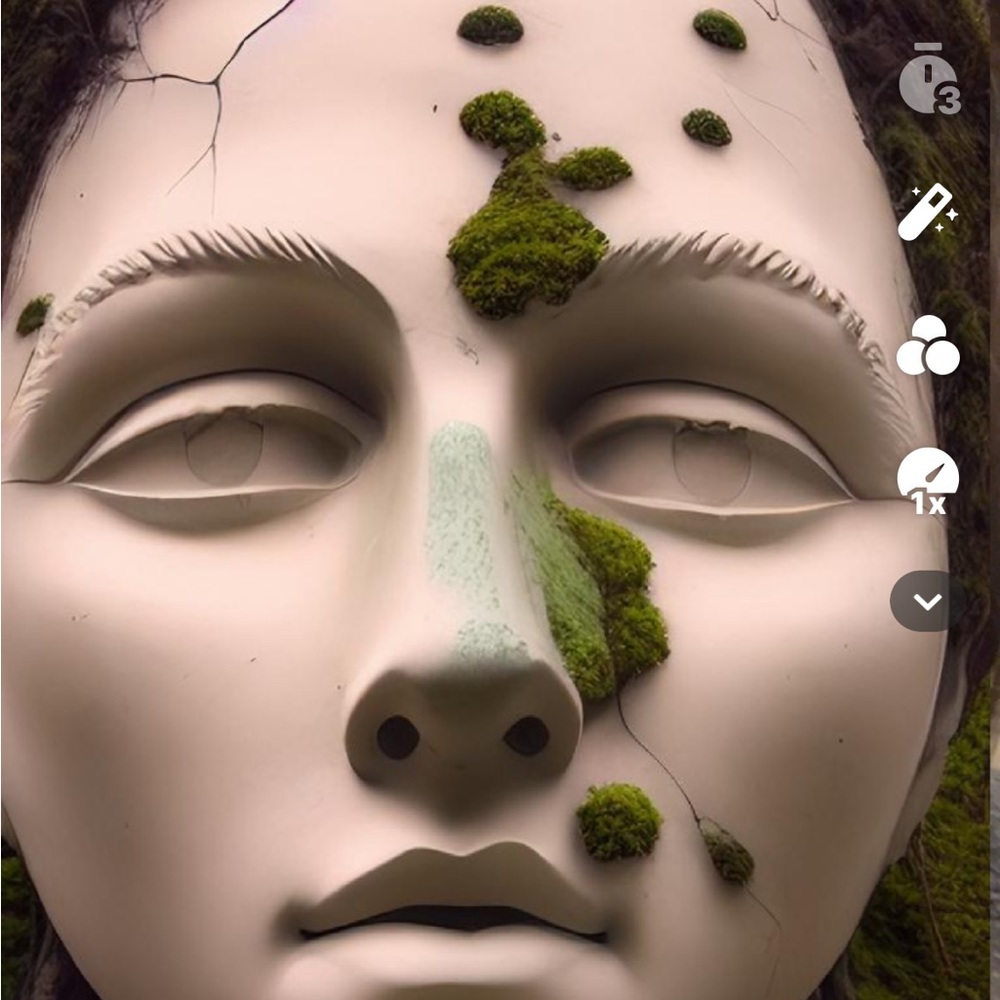Tap the magic wand enhance icon
This screenshot has height=1000, width=1000.
(927, 212)
